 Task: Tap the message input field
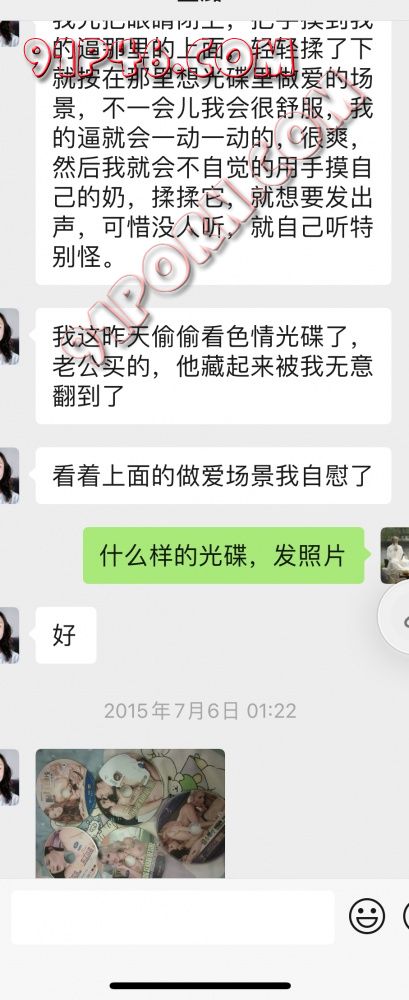[x=172, y=917]
